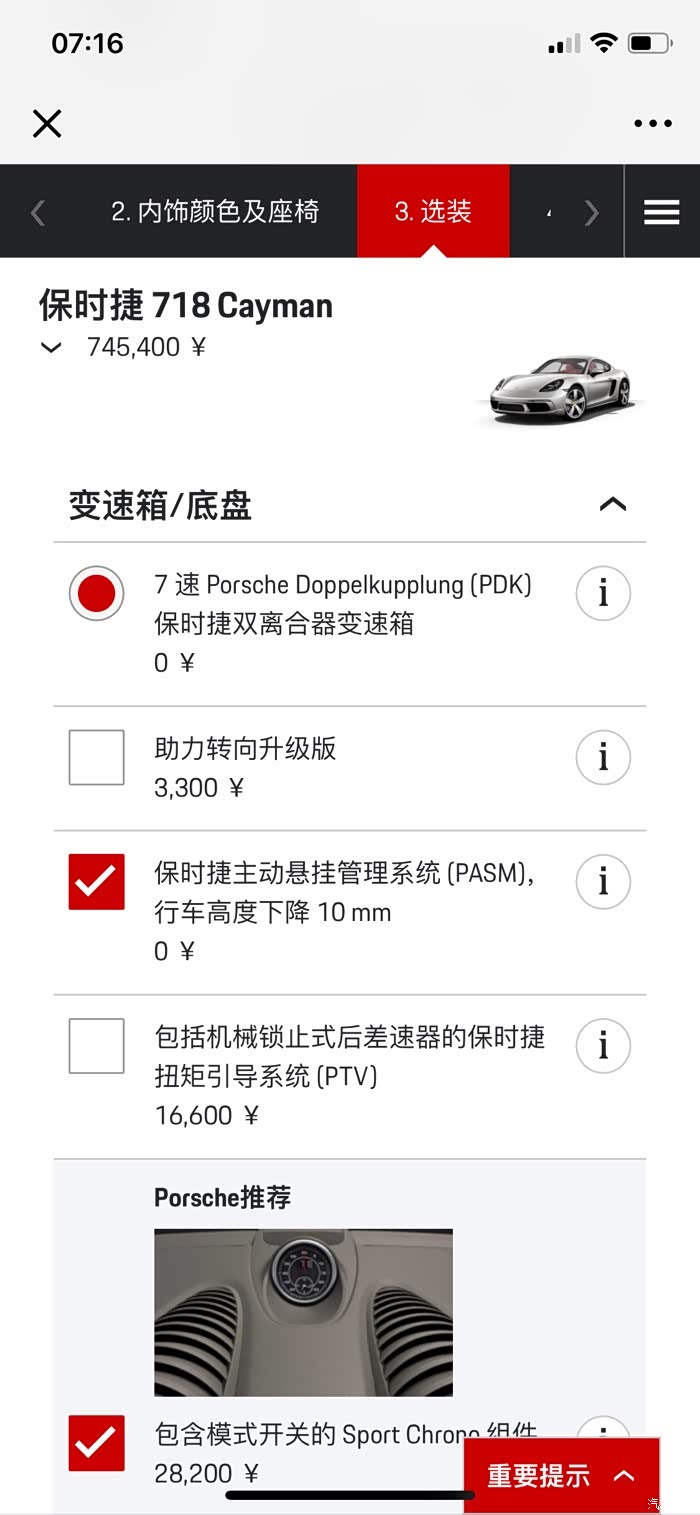
Task: Open the hamburger menu
Action: point(661,212)
